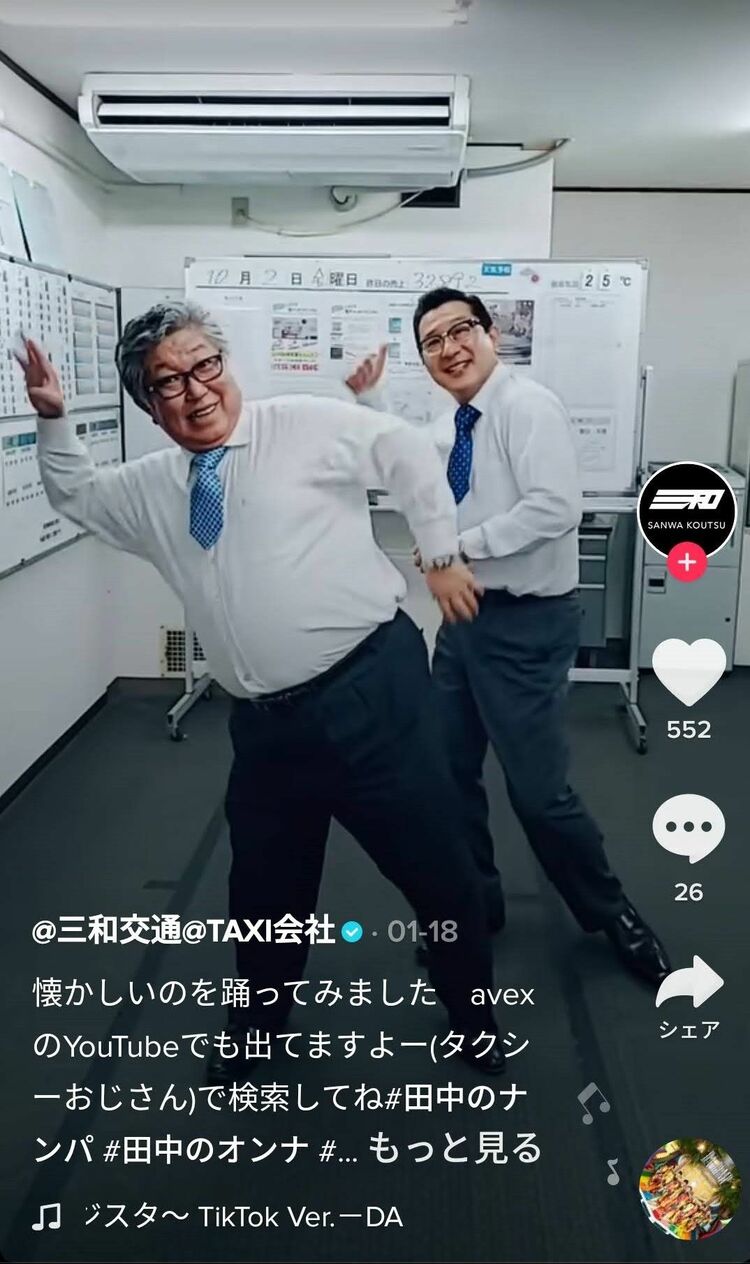
Task: Follow the account with the red plus button
Action: (x=687, y=562)
